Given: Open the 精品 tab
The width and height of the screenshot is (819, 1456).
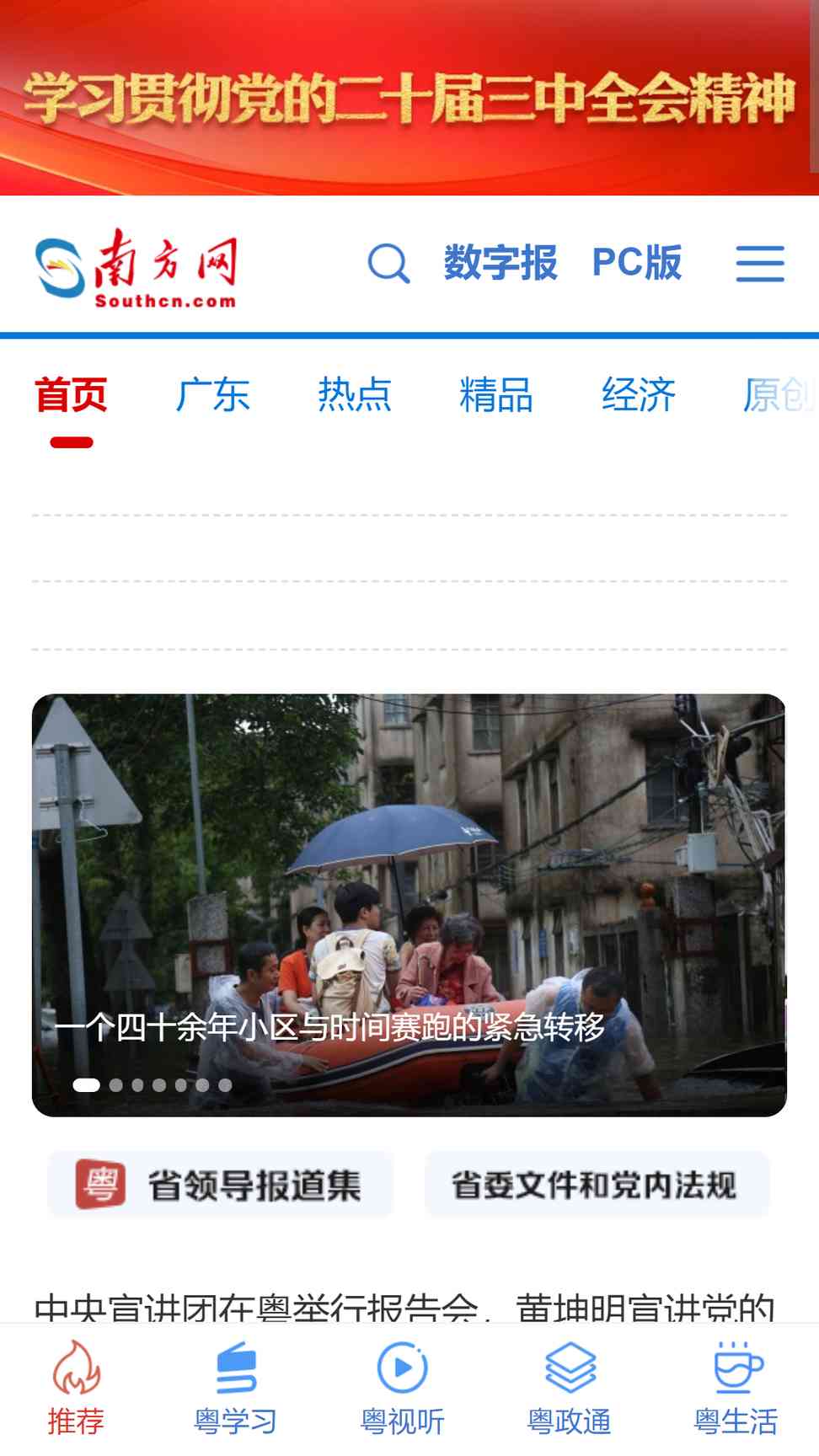Looking at the screenshot, I should coord(496,395).
